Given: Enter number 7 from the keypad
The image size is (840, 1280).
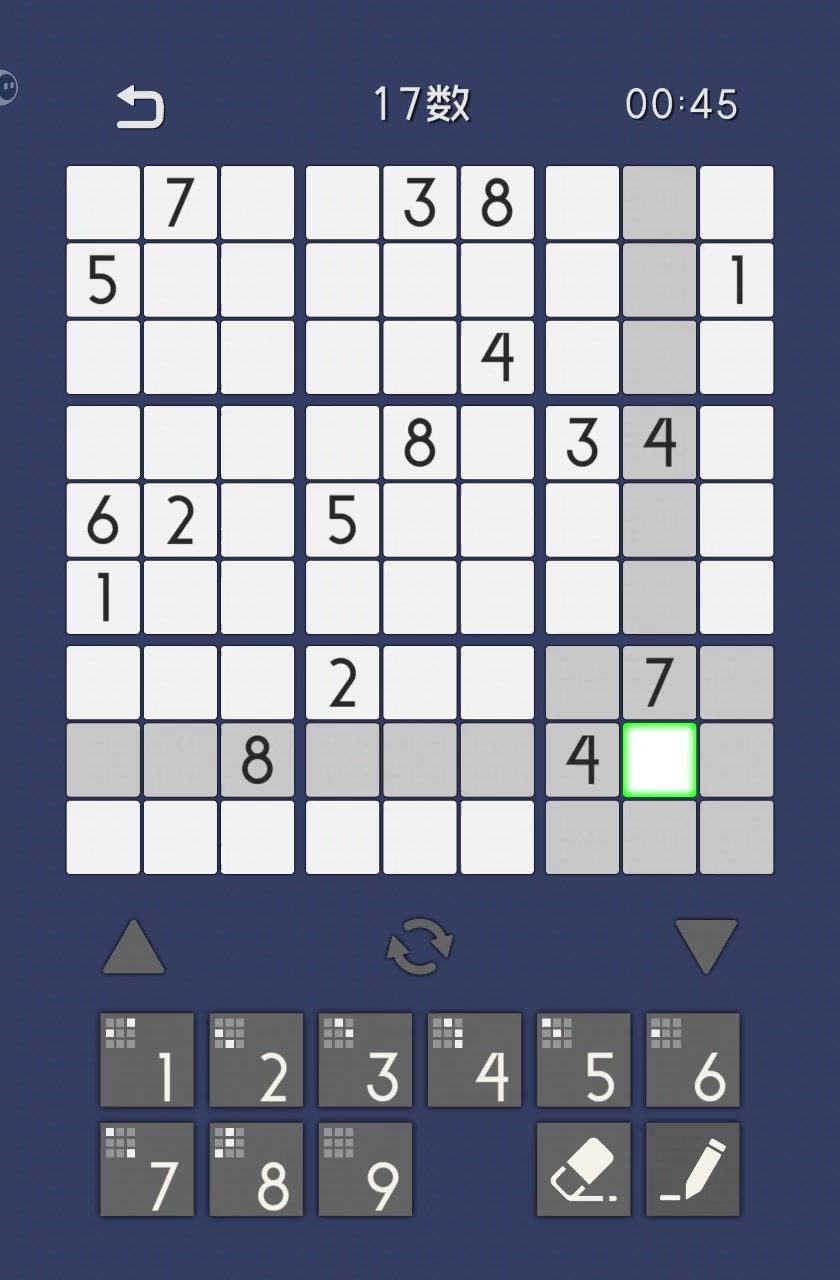Looking at the screenshot, I should click(147, 1169).
